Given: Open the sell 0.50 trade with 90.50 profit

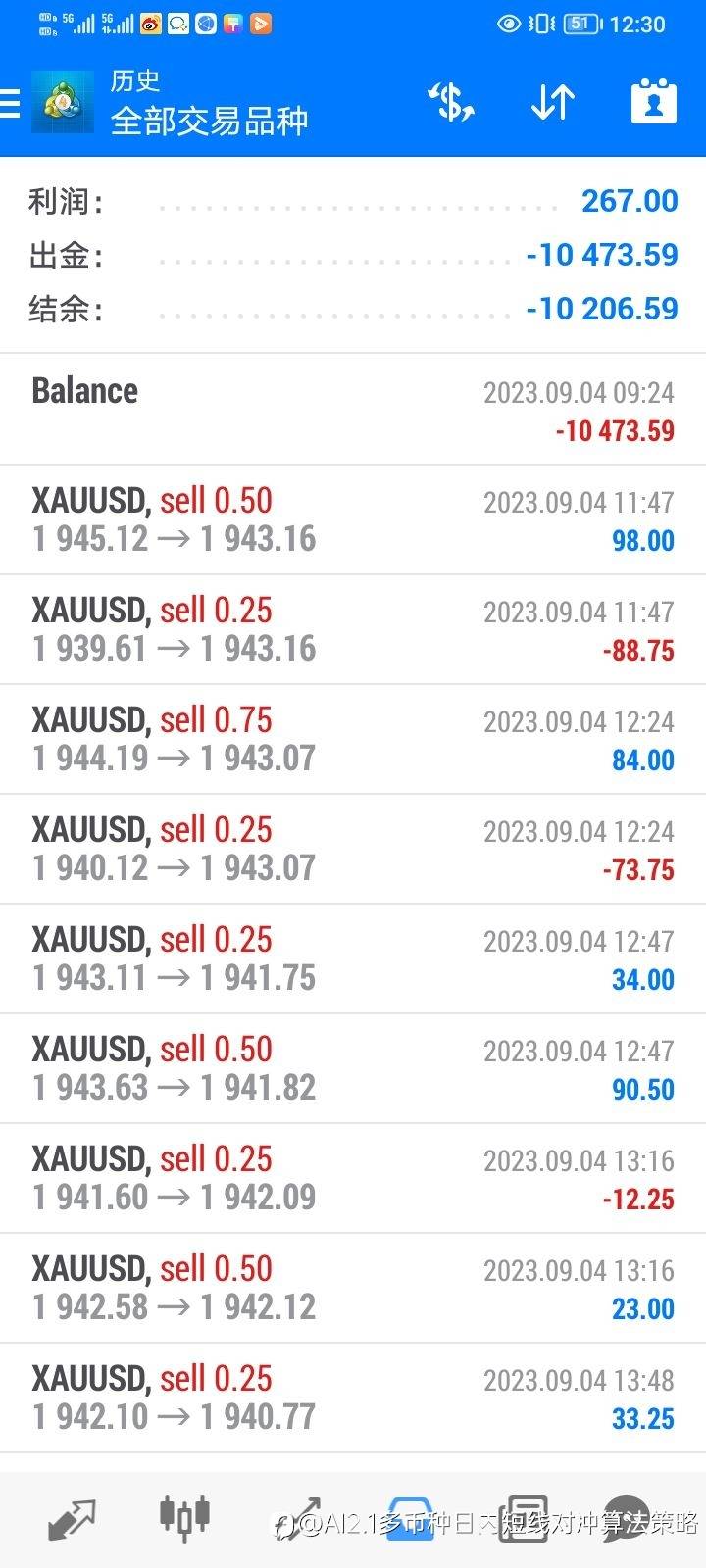Looking at the screenshot, I should coord(353,1068).
